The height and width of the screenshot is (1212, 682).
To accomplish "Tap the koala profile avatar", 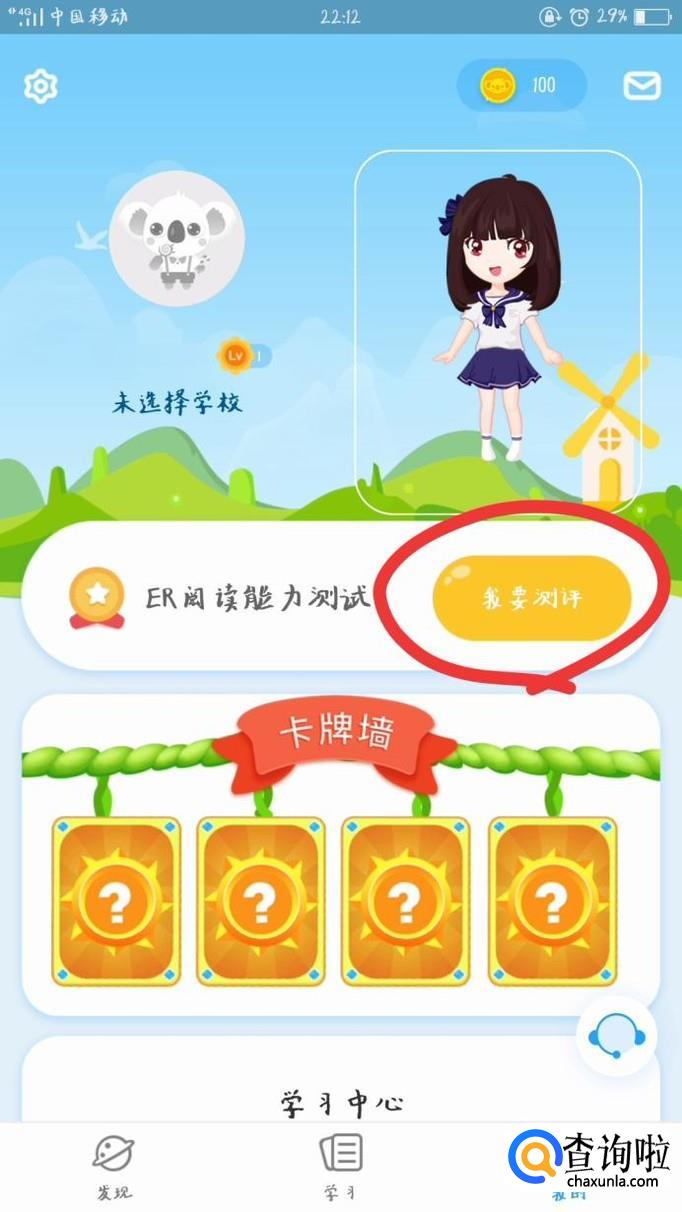I will (177, 239).
